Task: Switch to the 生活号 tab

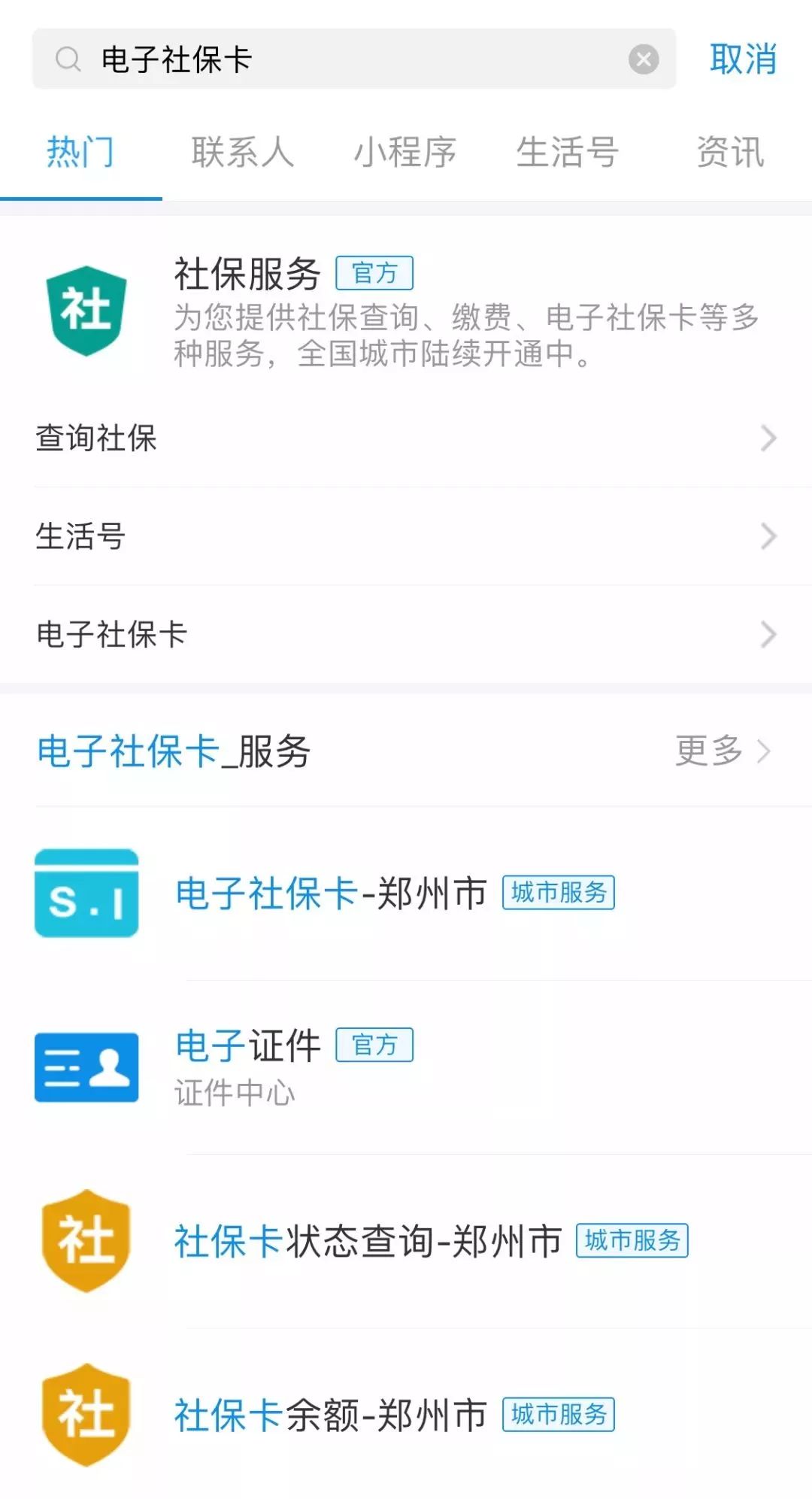Action: coord(568,153)
